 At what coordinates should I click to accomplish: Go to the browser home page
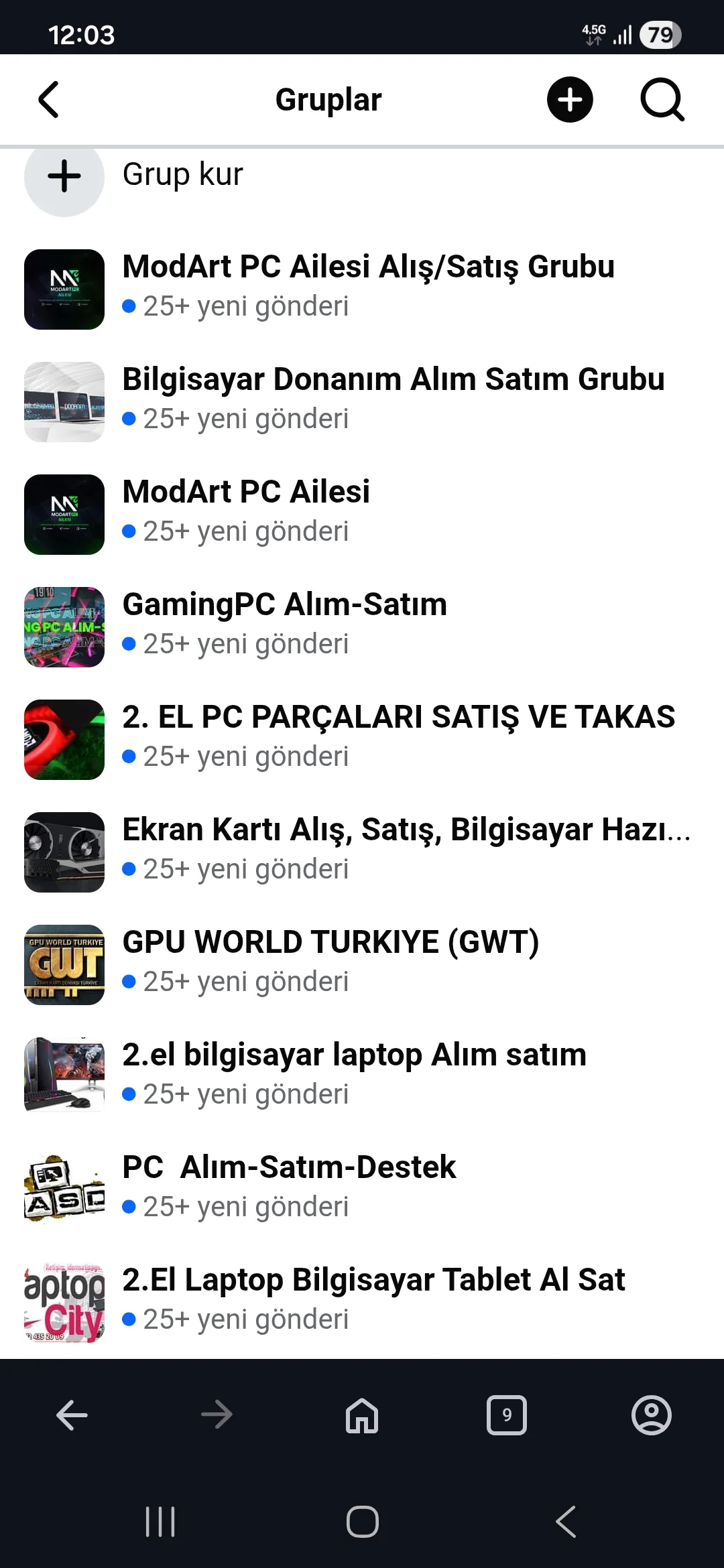click(x=362, y=1415)
